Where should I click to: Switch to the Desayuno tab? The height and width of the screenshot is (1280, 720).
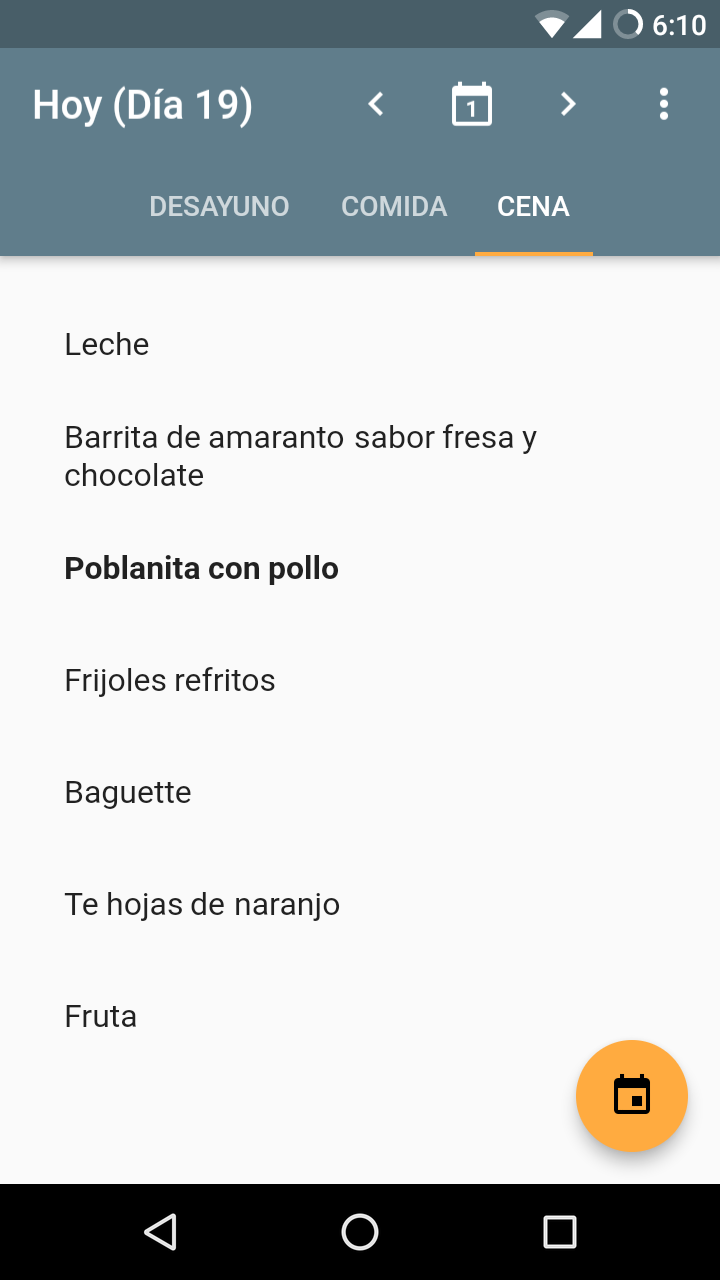pyautogui.click(x=219, y=206)
